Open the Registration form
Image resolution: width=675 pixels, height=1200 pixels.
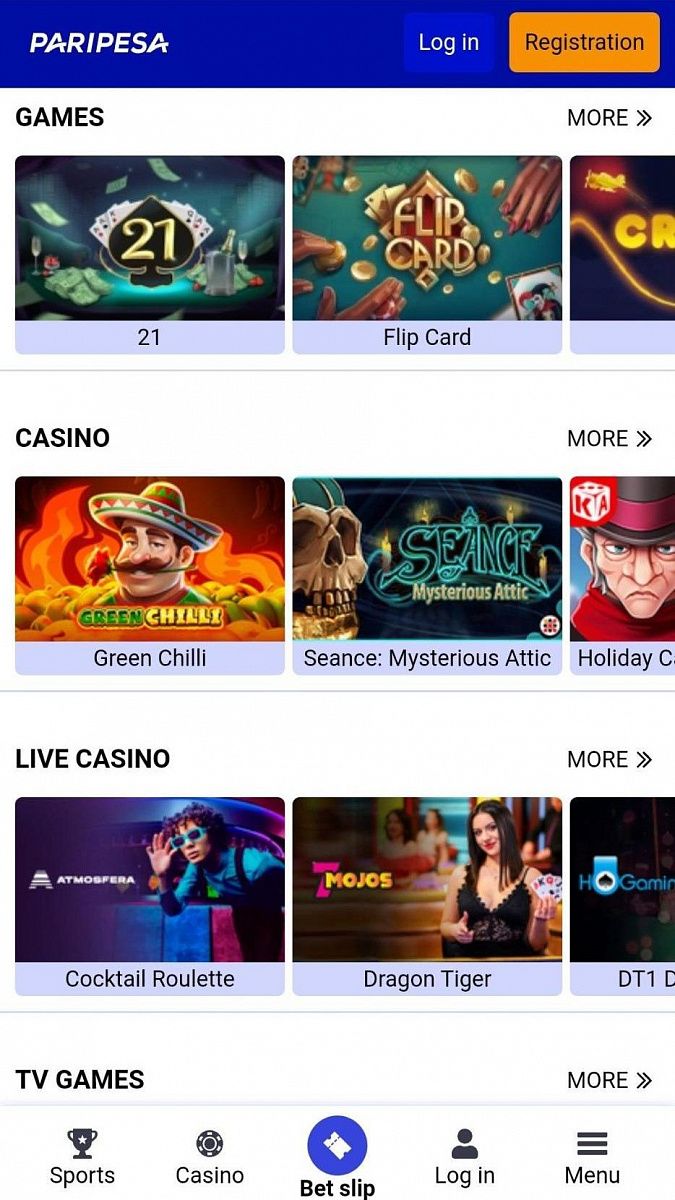584,43
